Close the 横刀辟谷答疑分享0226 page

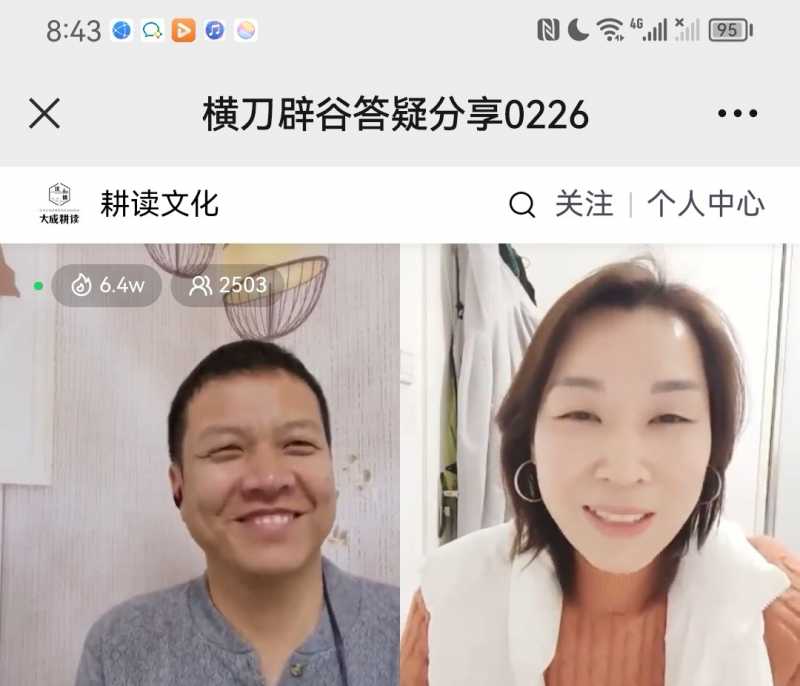tap(44, 114)
